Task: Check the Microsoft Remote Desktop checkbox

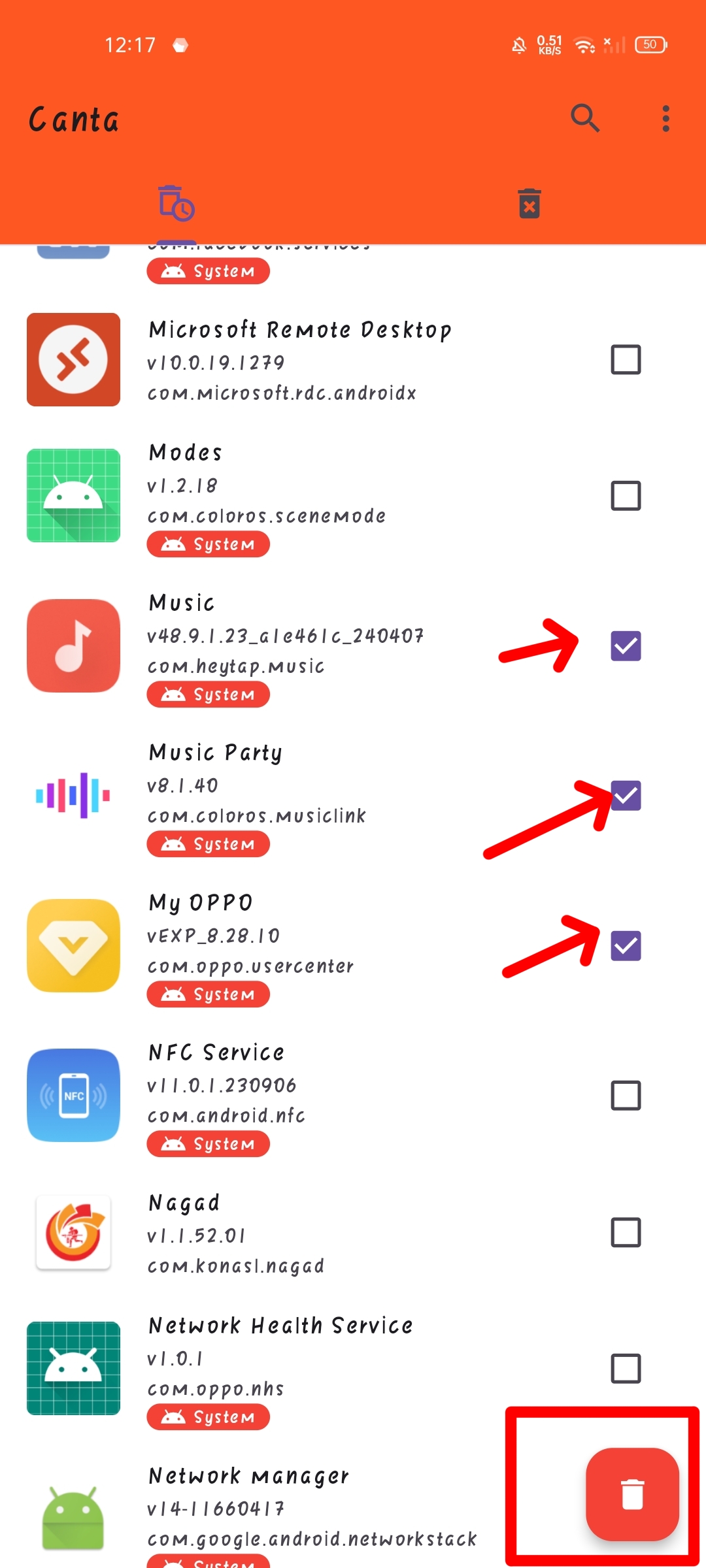Action: [x=626, y=359]
